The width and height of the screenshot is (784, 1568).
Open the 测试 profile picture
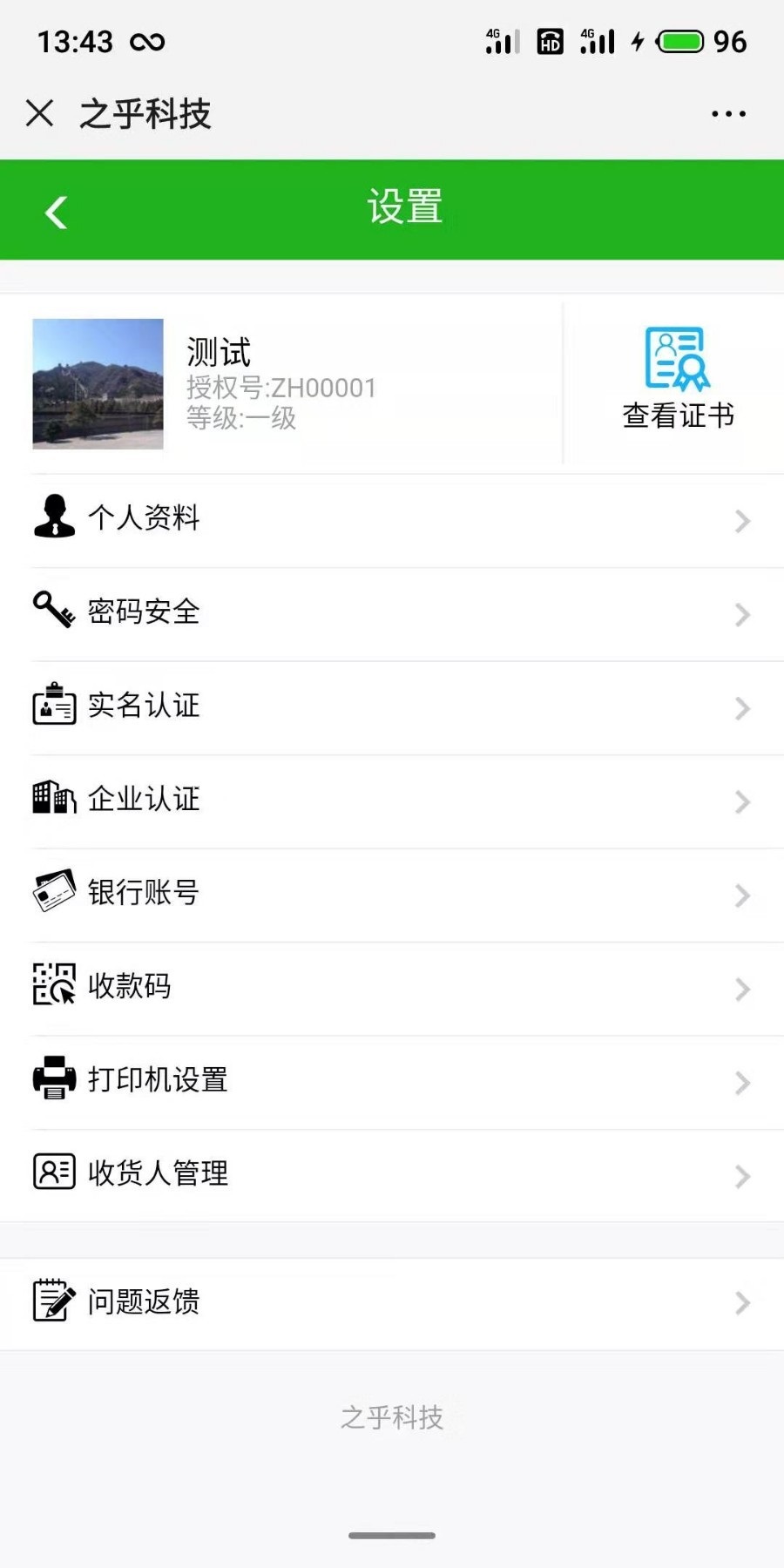click(x=98, y=384)
